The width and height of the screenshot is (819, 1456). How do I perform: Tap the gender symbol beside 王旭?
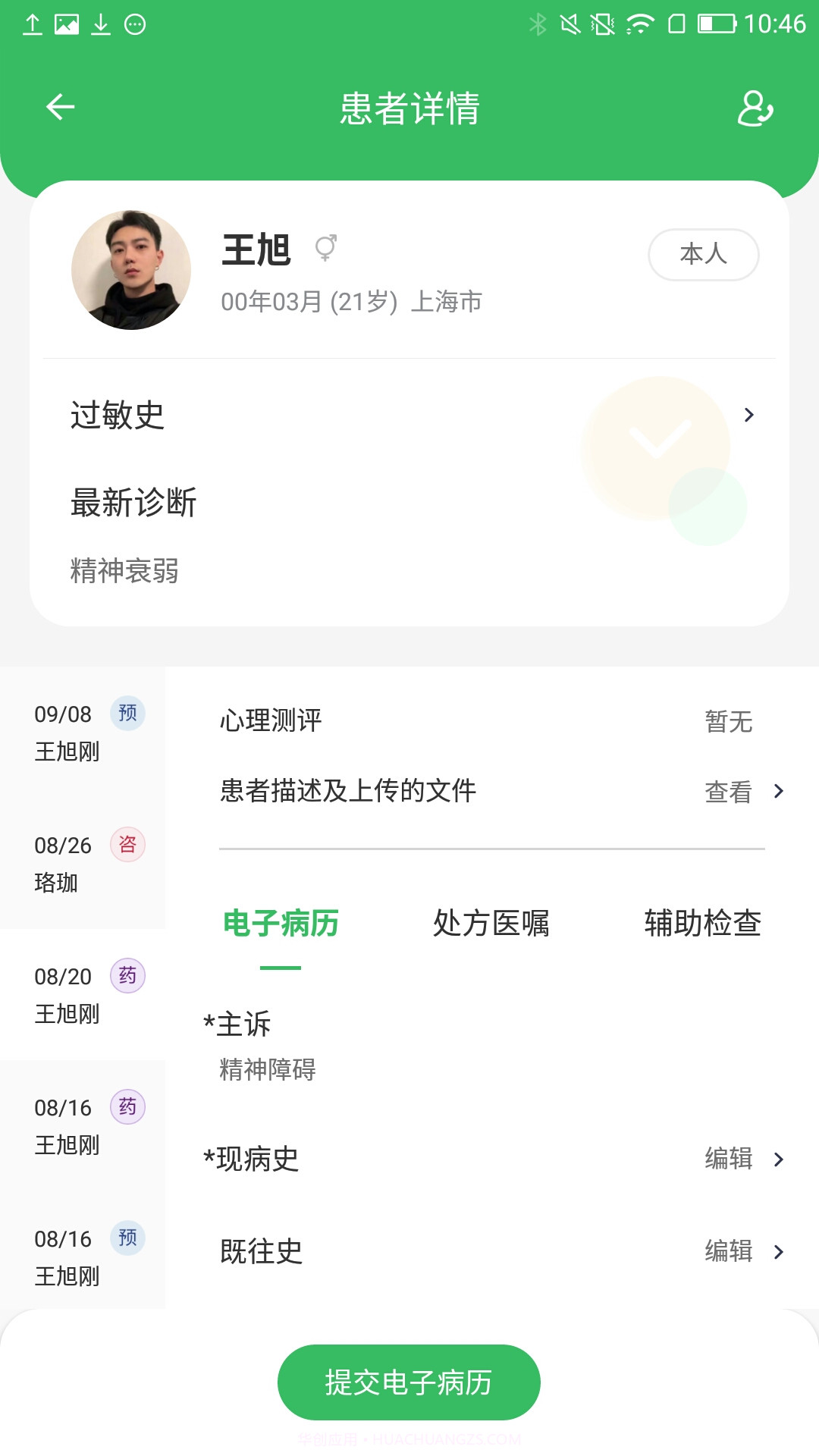click(326, 248)
